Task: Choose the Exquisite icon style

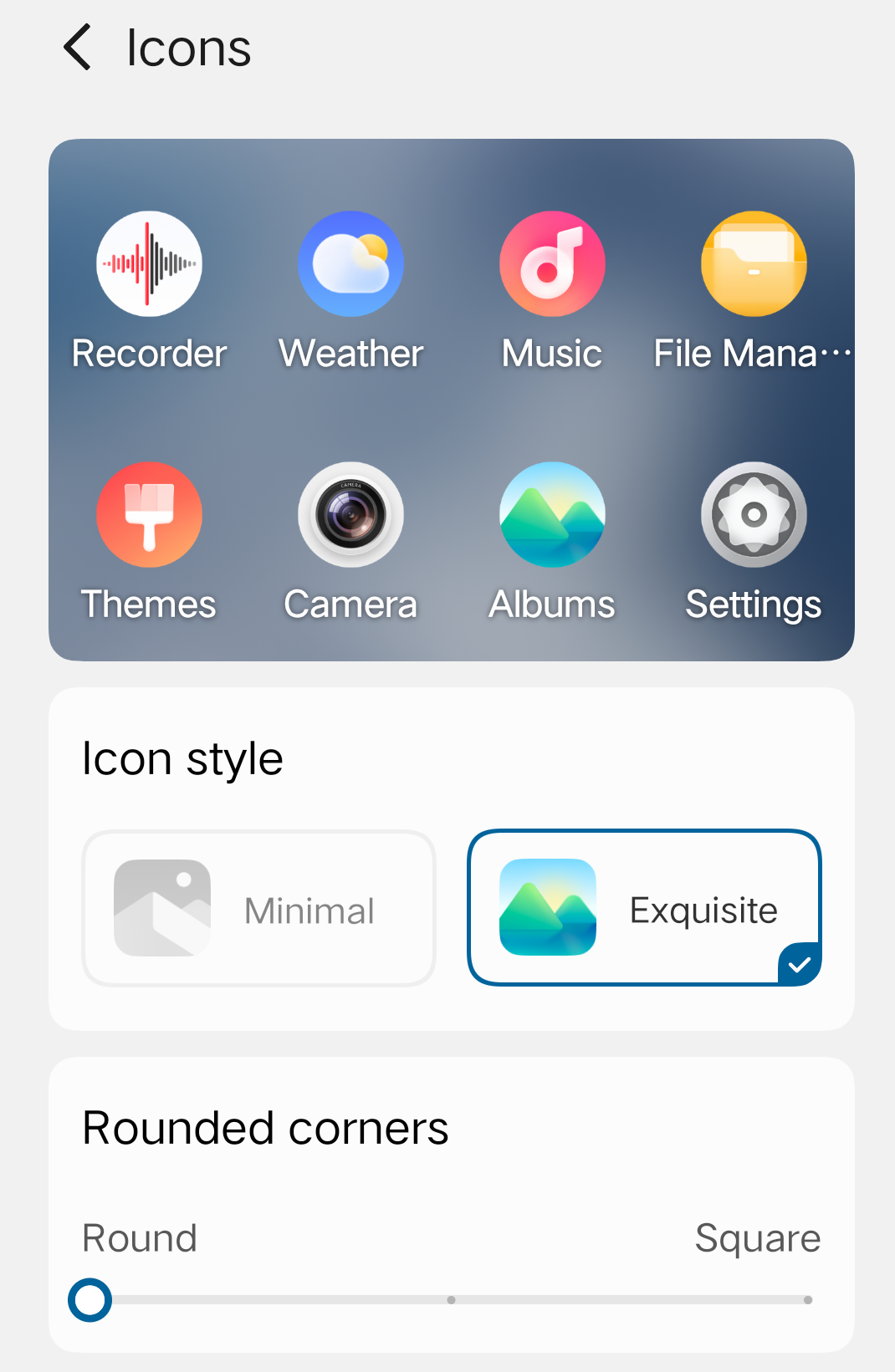Action: pos(644,909)
